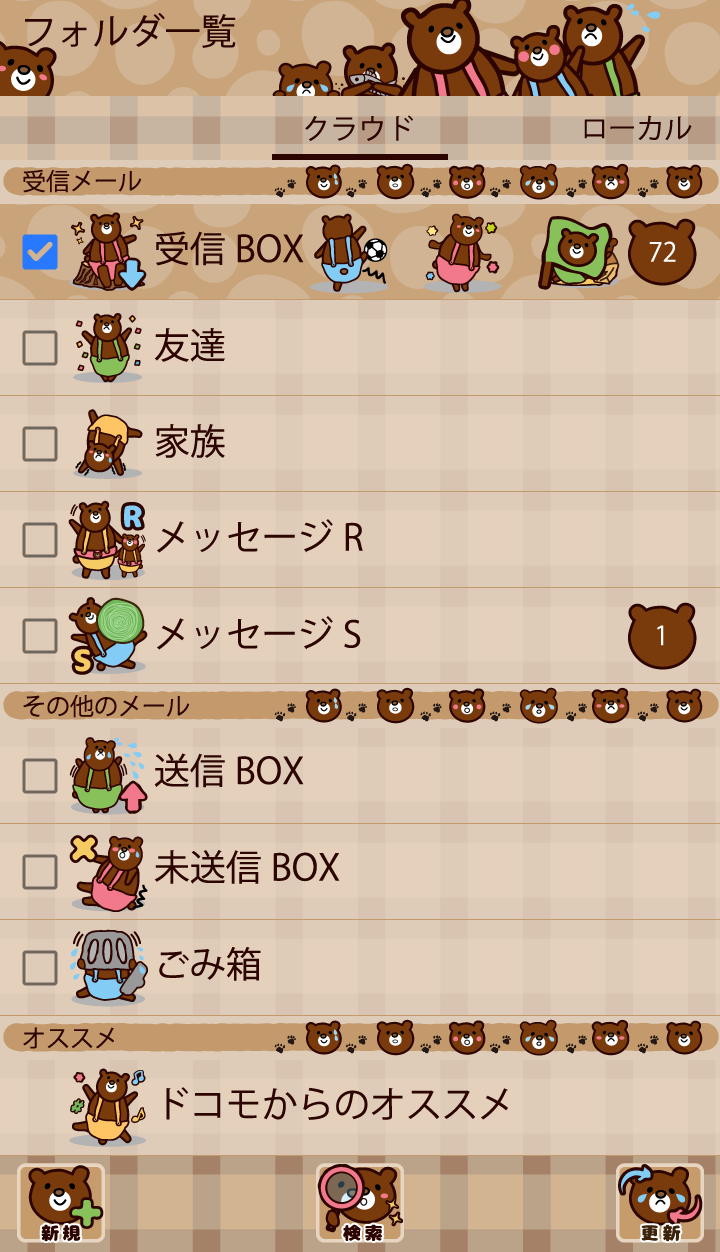Image resolution: width=720 pixels, height=1252 pixels.
Task: Open the 受信BOX folder
Action: click(x=230, y=250)
